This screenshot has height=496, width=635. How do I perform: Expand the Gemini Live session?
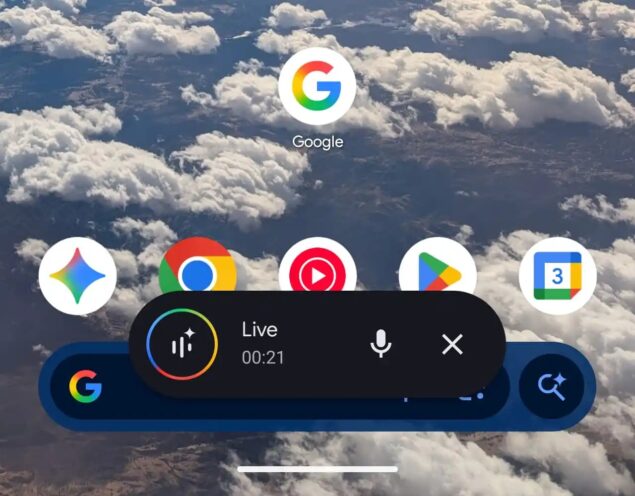coord(181,345)
